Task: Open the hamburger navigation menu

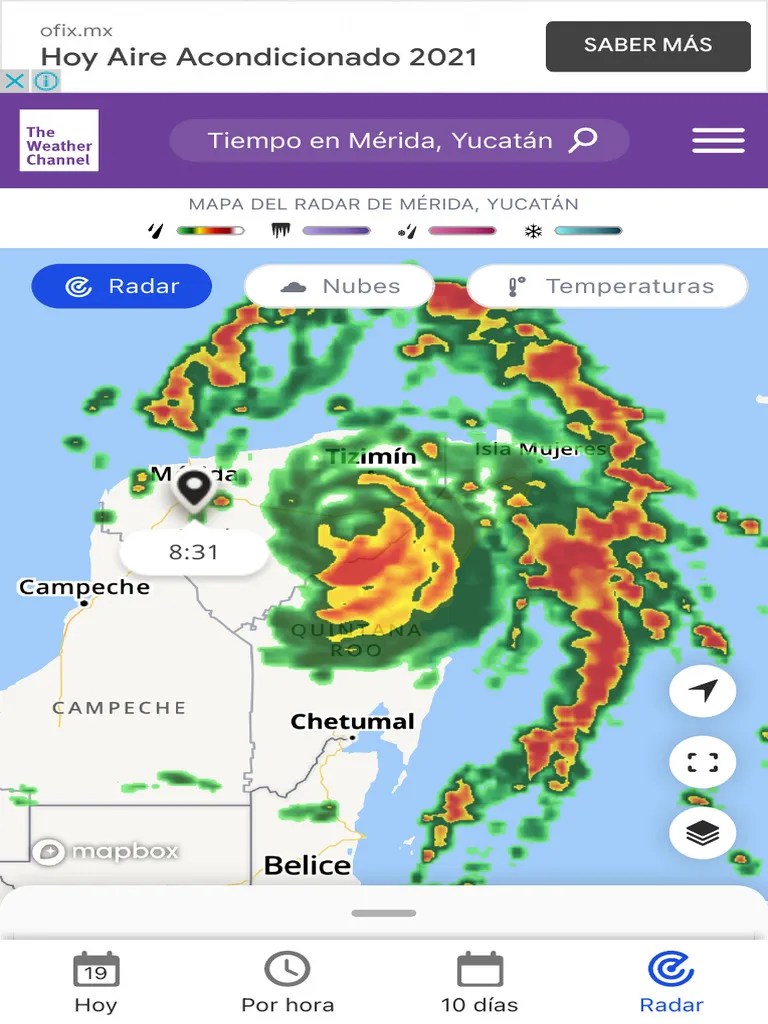Action: 718,140
